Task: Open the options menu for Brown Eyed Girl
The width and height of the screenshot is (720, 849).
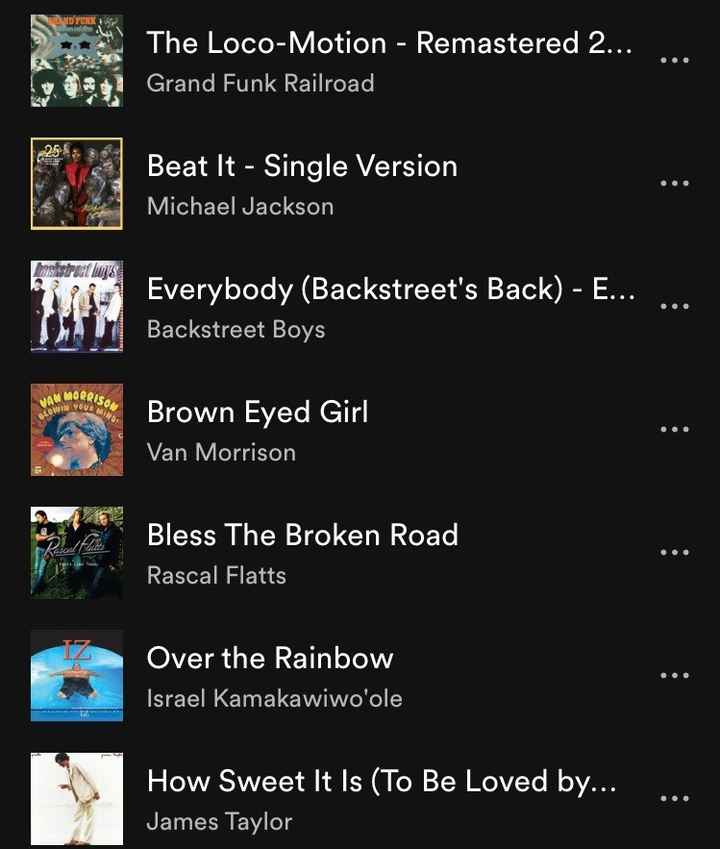Action: [x=675, y=429]
